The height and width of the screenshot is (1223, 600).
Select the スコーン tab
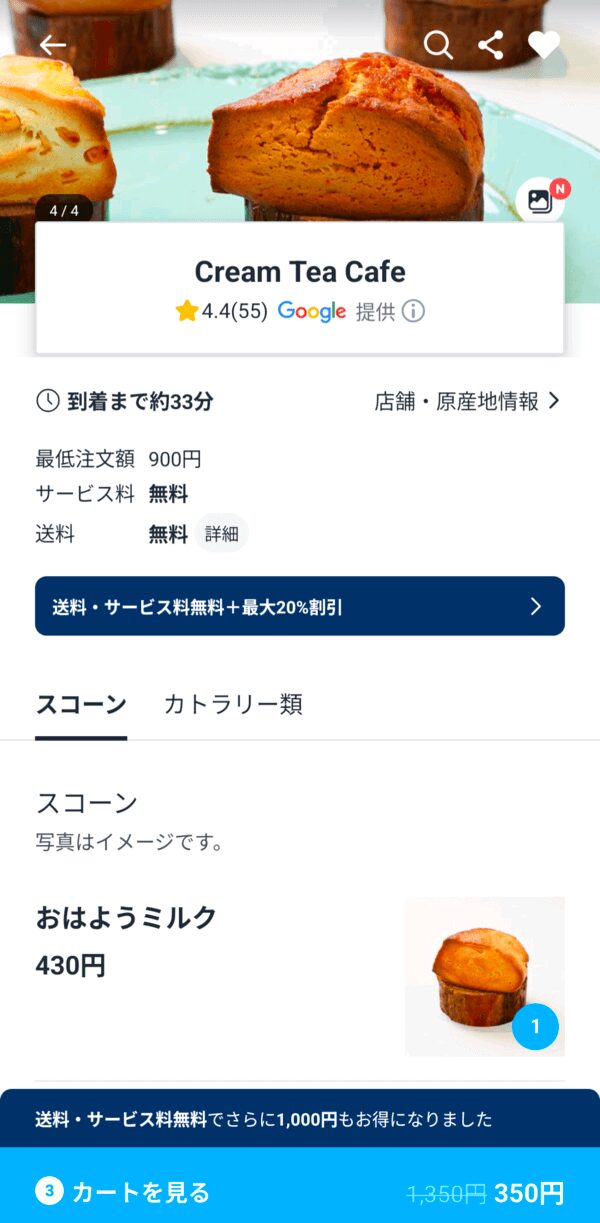coord(81,704)
